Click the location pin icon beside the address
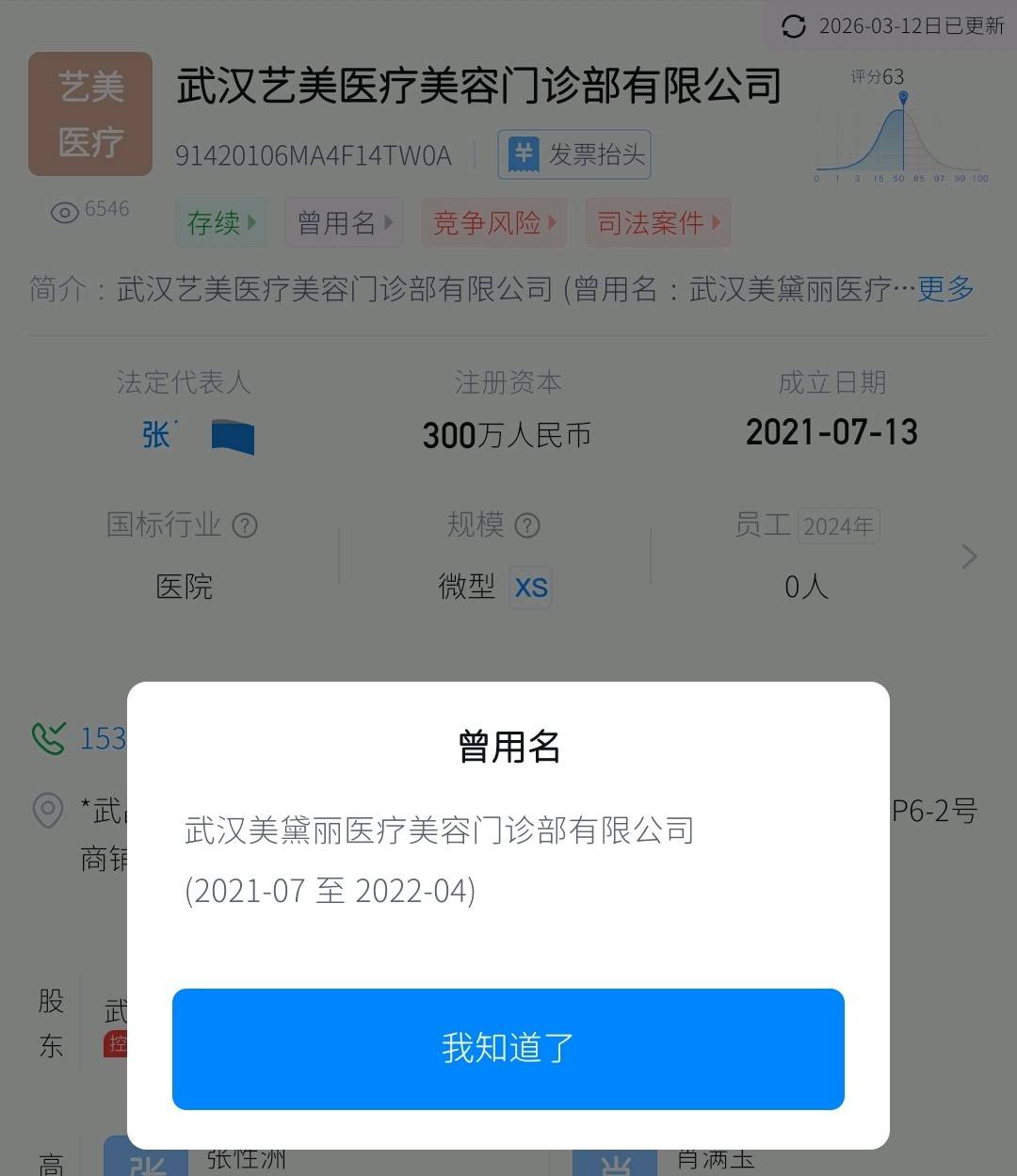 point(47,811)
